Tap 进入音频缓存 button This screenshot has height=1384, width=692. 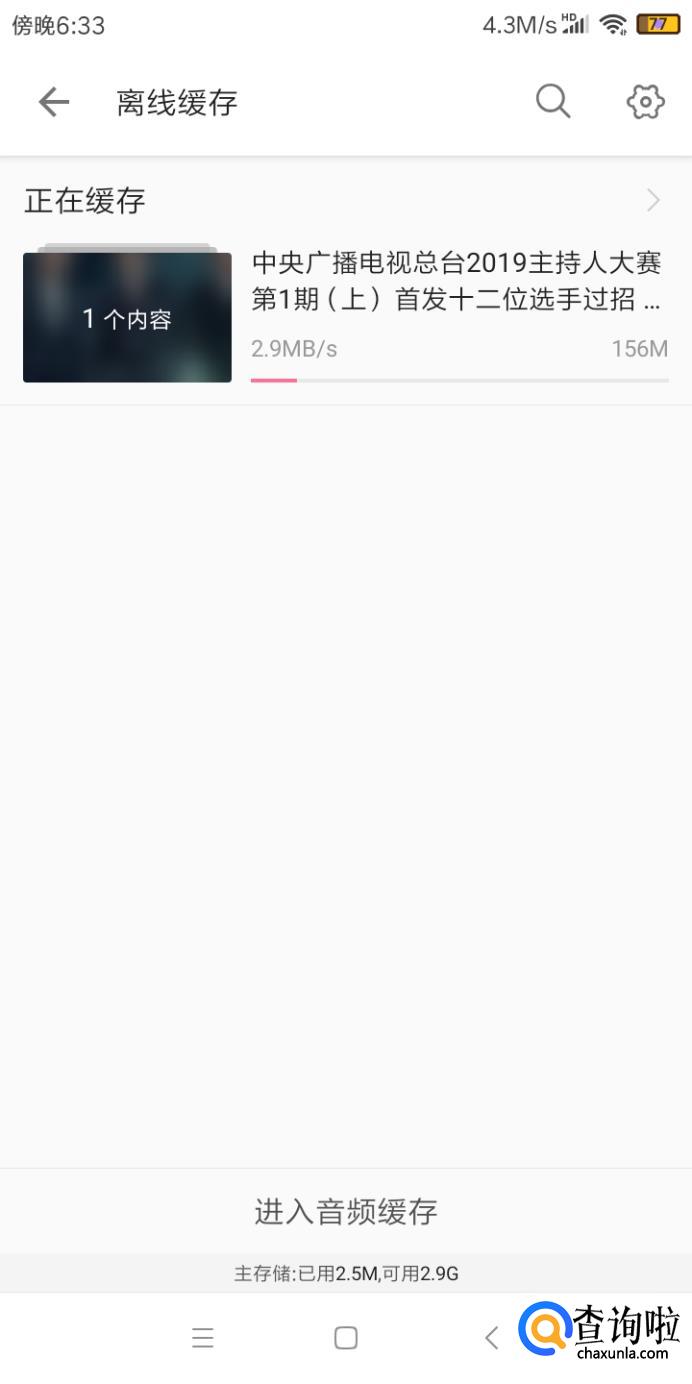pos(346,1211)
